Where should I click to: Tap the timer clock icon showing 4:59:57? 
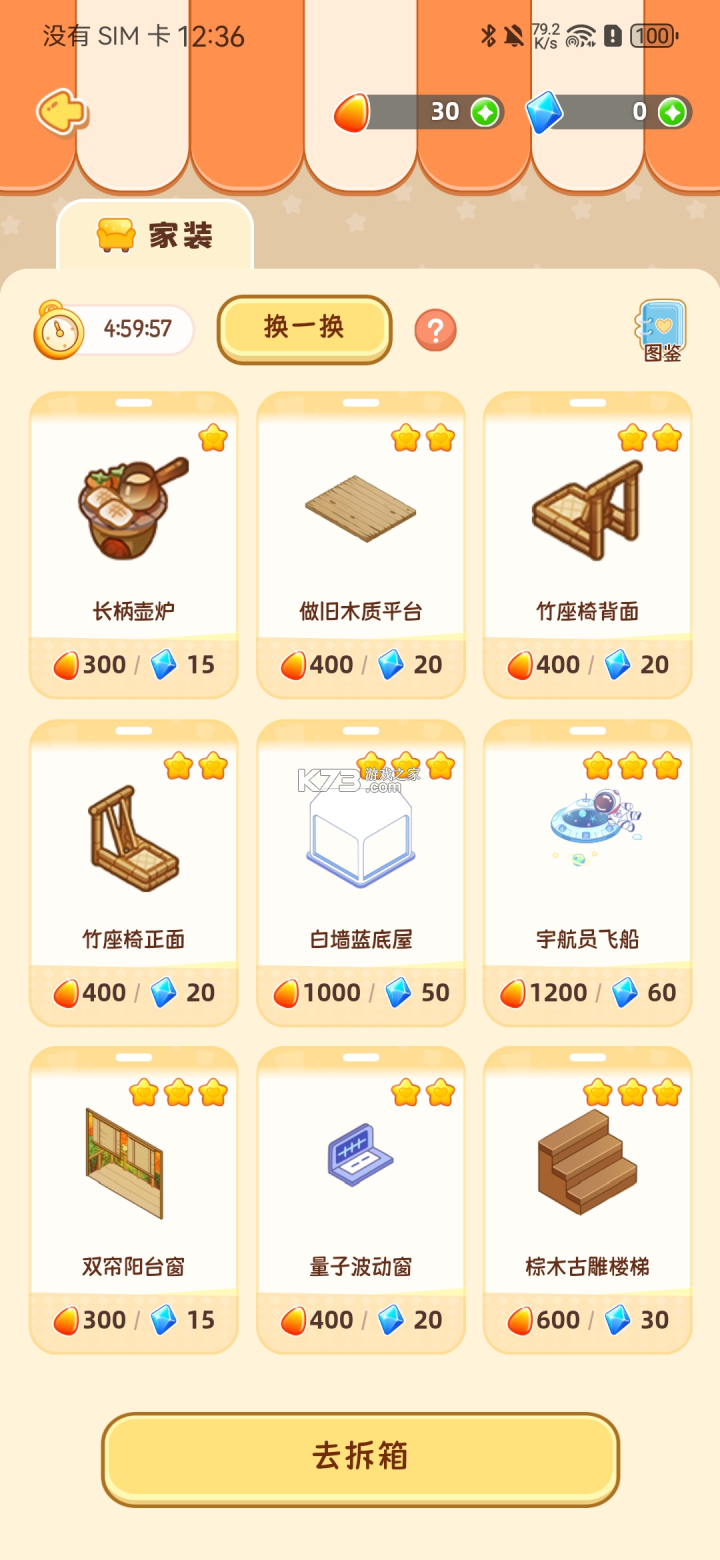pos(60,328)
